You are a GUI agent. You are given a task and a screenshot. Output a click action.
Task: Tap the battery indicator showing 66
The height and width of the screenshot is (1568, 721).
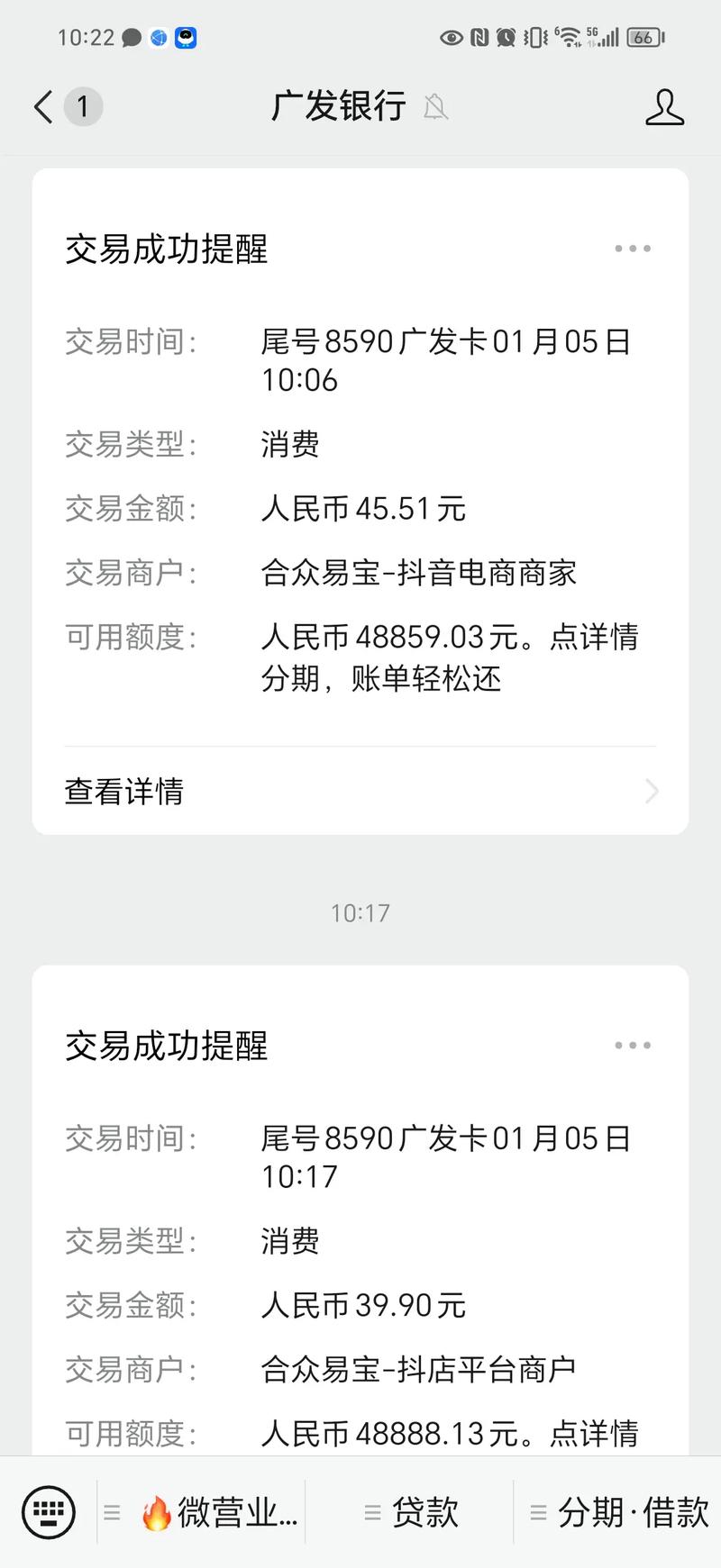click(x=643, y=38)
